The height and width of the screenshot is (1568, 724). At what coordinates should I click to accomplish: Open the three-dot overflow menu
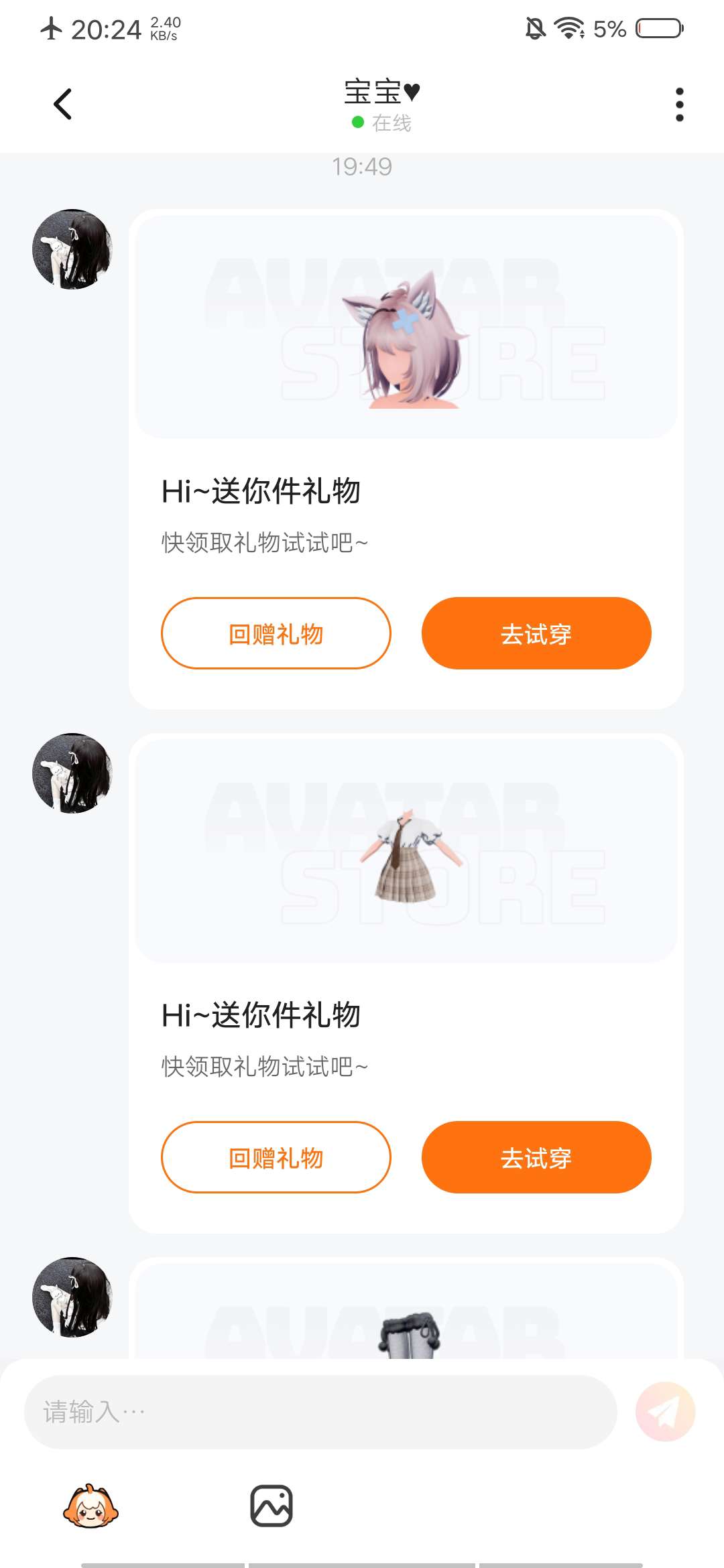click(x=679, y=105)
